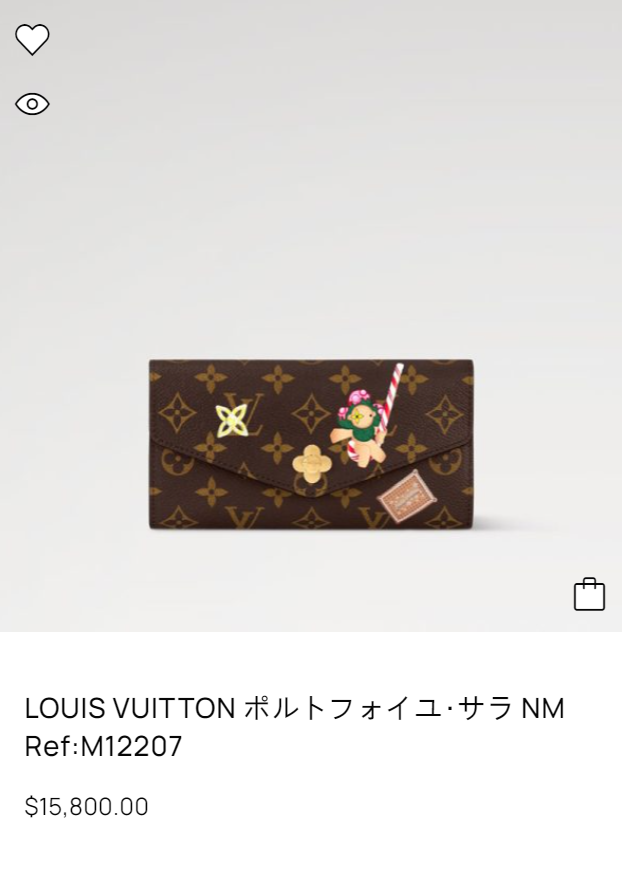Add the item with the shopping bag icon
The height and width of the screenshot is (881, 622).
589,594
